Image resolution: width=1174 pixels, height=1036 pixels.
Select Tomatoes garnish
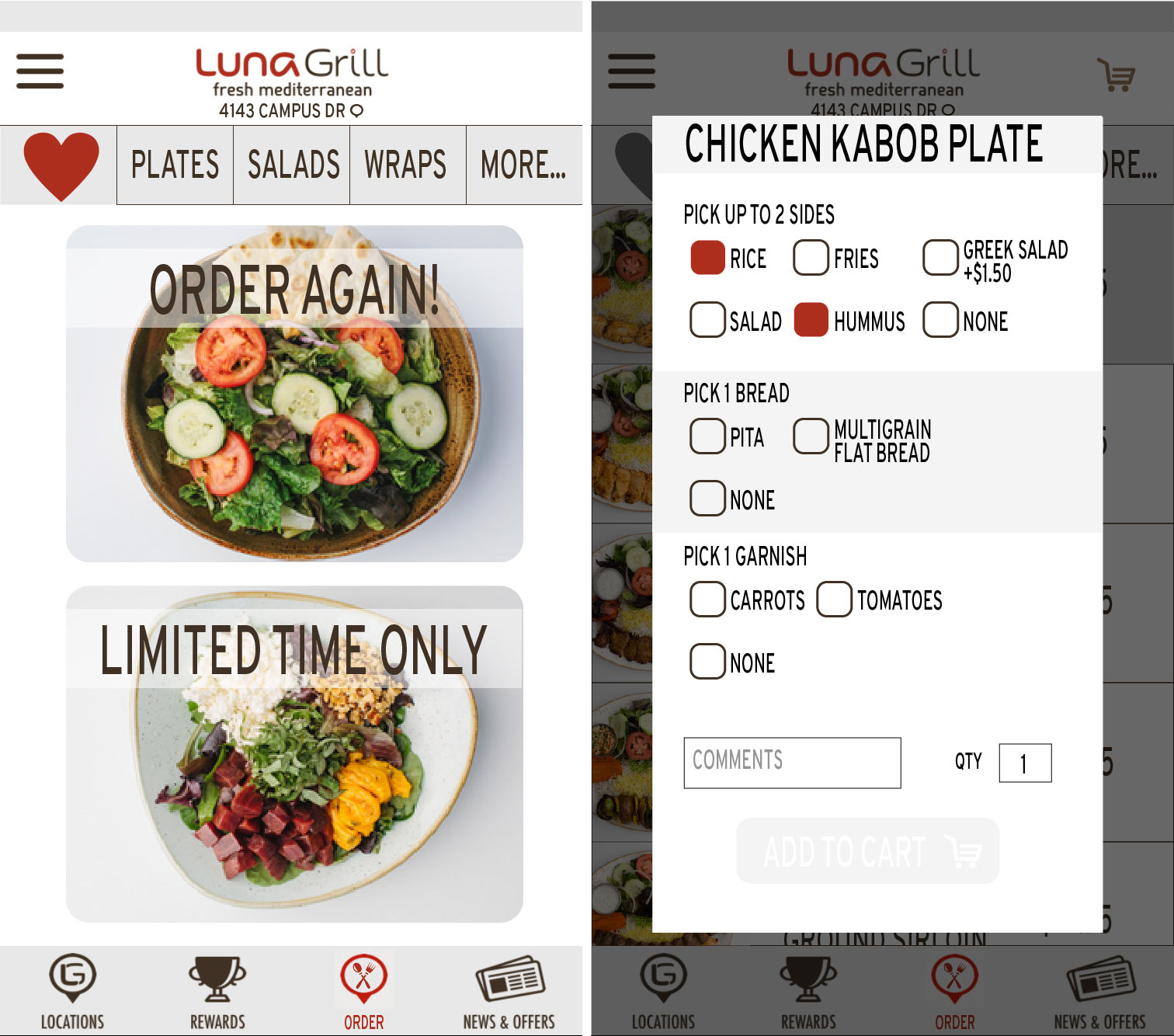click(835, 600)
